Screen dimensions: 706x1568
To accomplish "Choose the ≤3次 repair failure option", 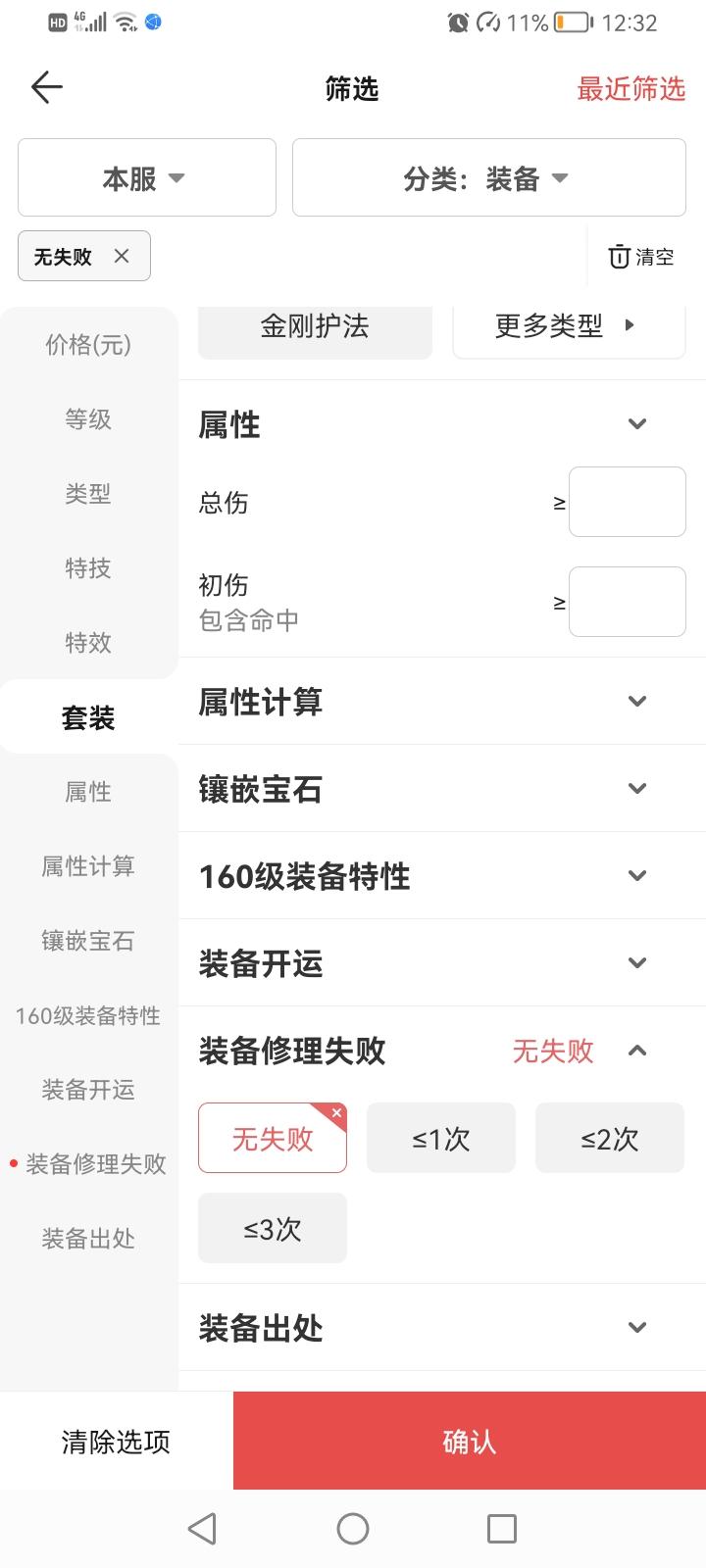I will [273, 1228].
